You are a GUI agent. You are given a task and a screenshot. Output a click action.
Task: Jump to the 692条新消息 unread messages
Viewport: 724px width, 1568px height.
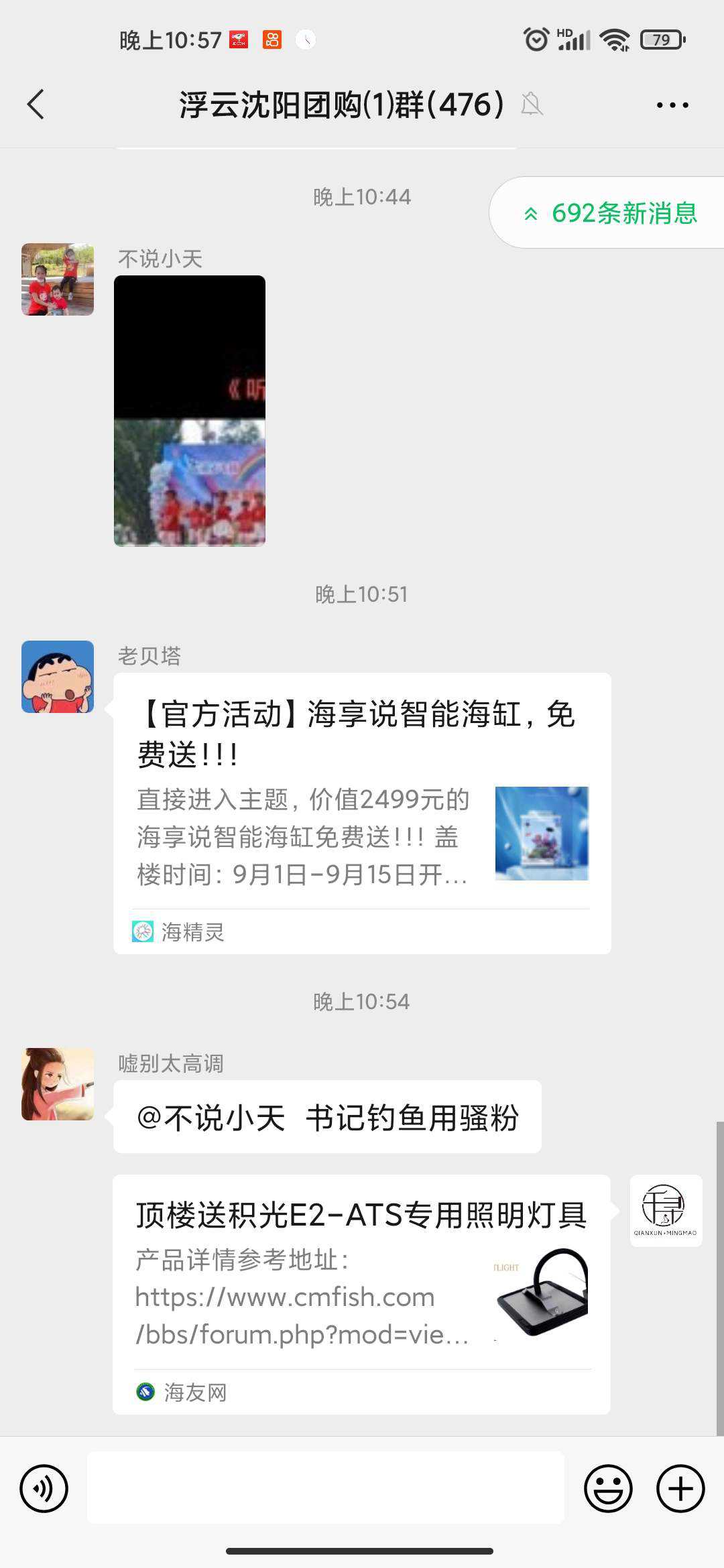tap(610, 213)
